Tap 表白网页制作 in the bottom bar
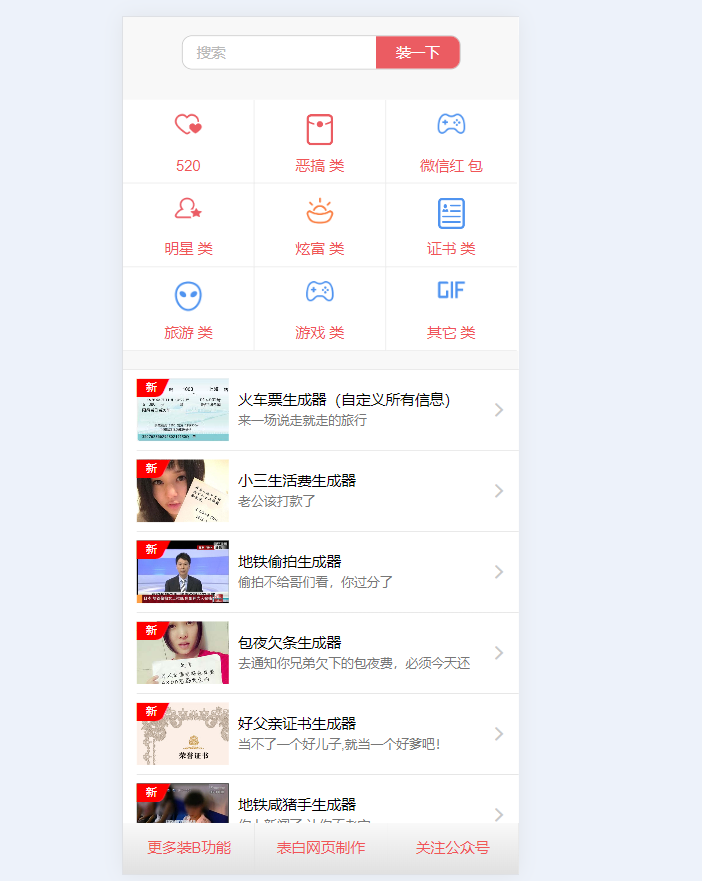The height and width of the screenshot is (881, 702). pos(320,848)
